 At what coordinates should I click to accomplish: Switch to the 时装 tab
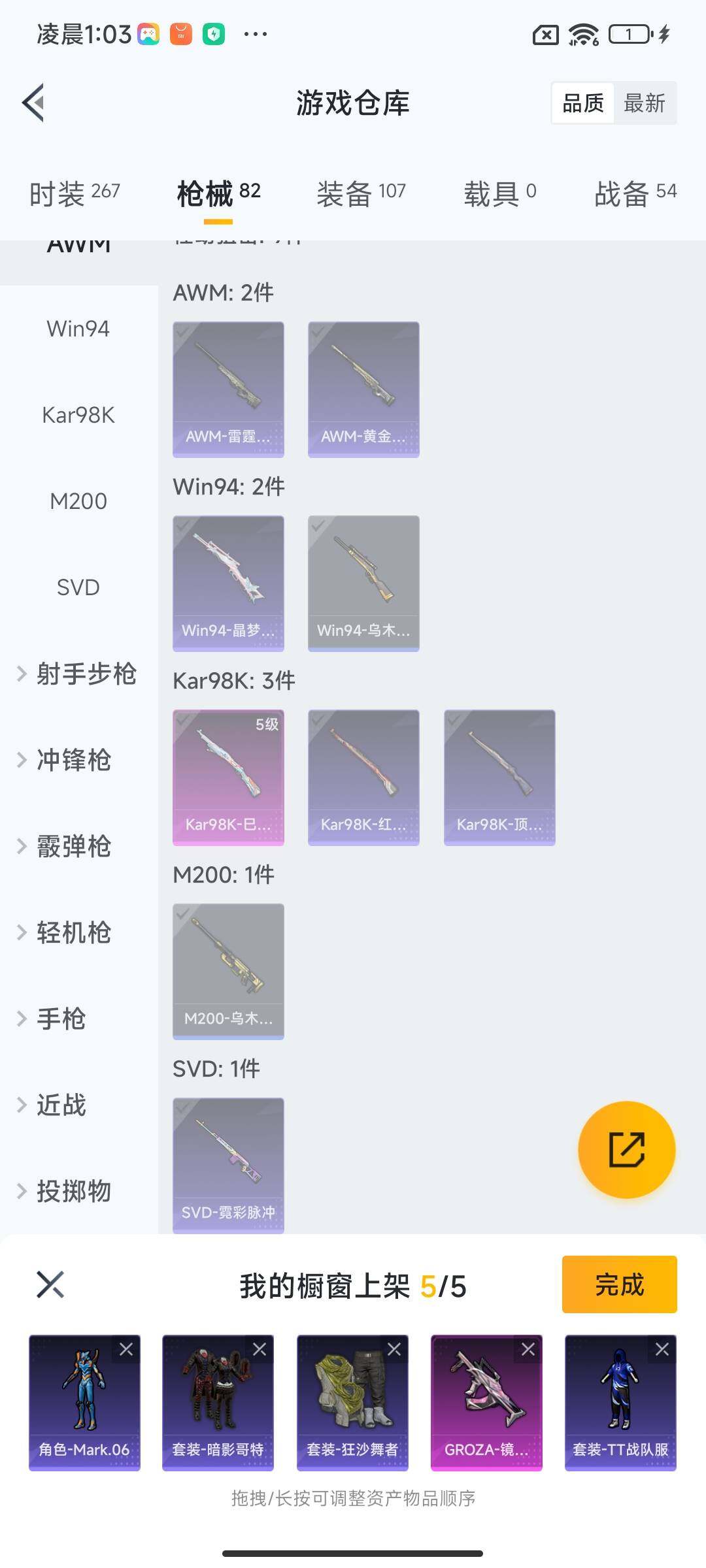click(75, 193)
